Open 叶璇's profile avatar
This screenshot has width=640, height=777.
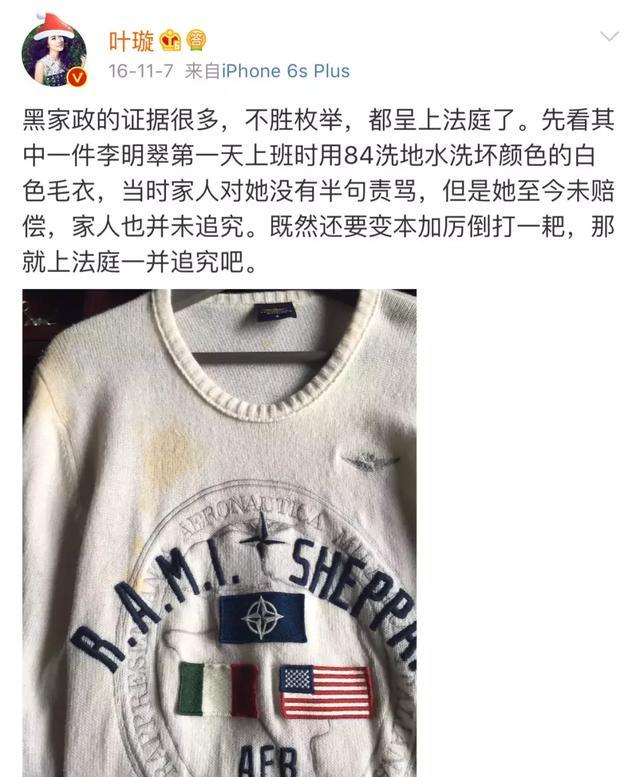click(54, 50)
